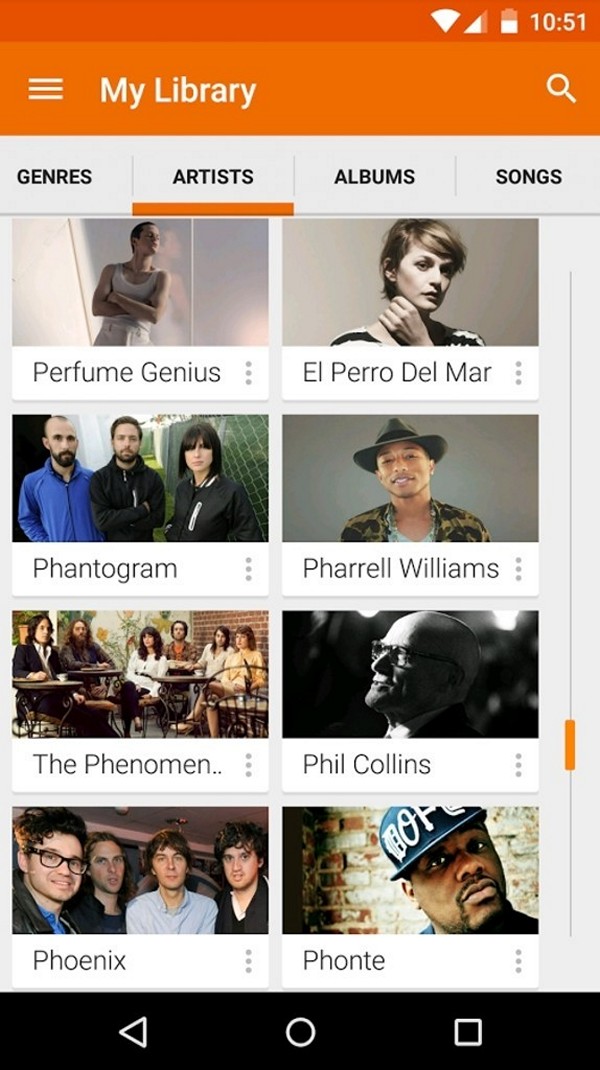Open the hamburger navigation drawer
600x1070 pixels.
point(46,89)
